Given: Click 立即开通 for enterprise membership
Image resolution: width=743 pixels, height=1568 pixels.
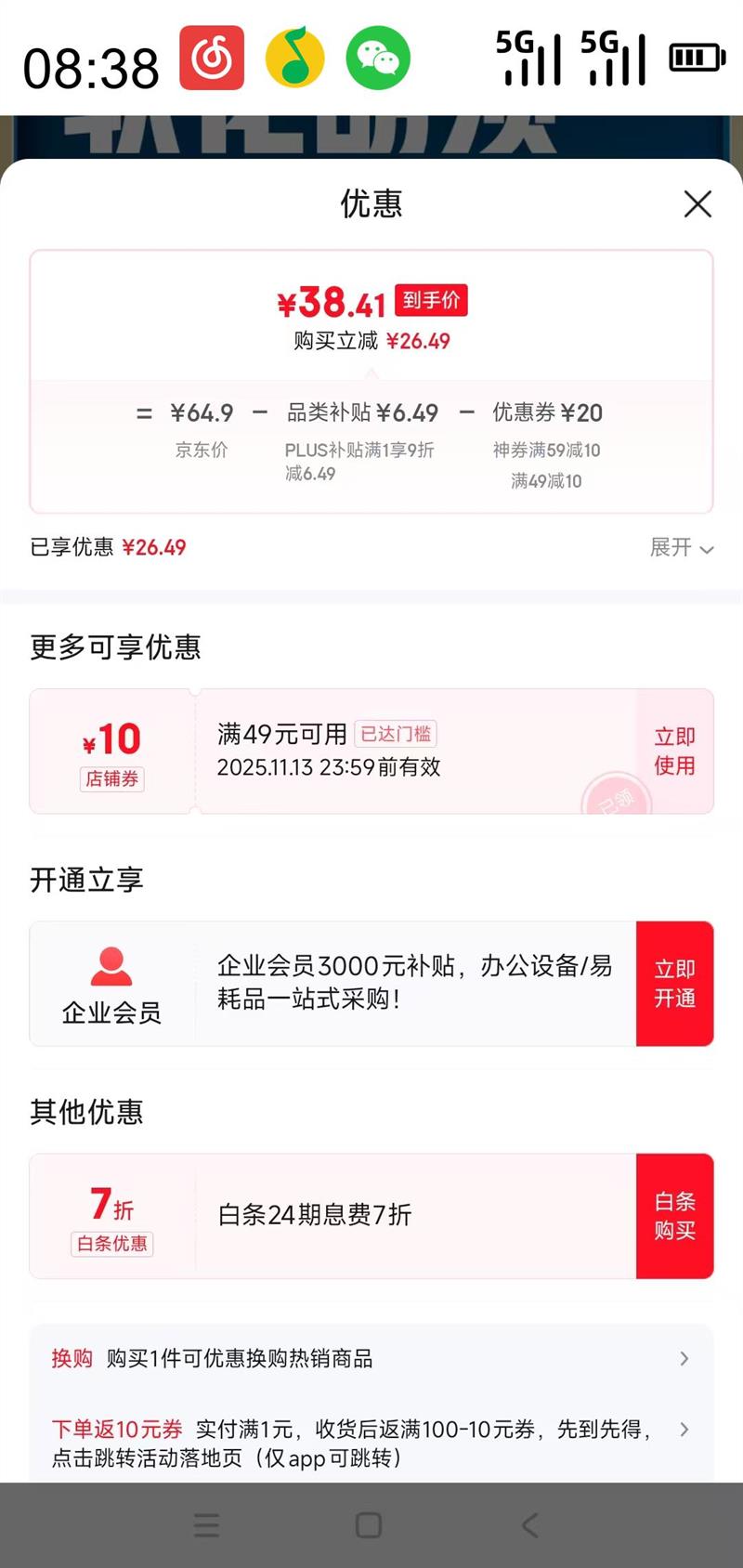Looking at the screenshot, I should point(675,983).
